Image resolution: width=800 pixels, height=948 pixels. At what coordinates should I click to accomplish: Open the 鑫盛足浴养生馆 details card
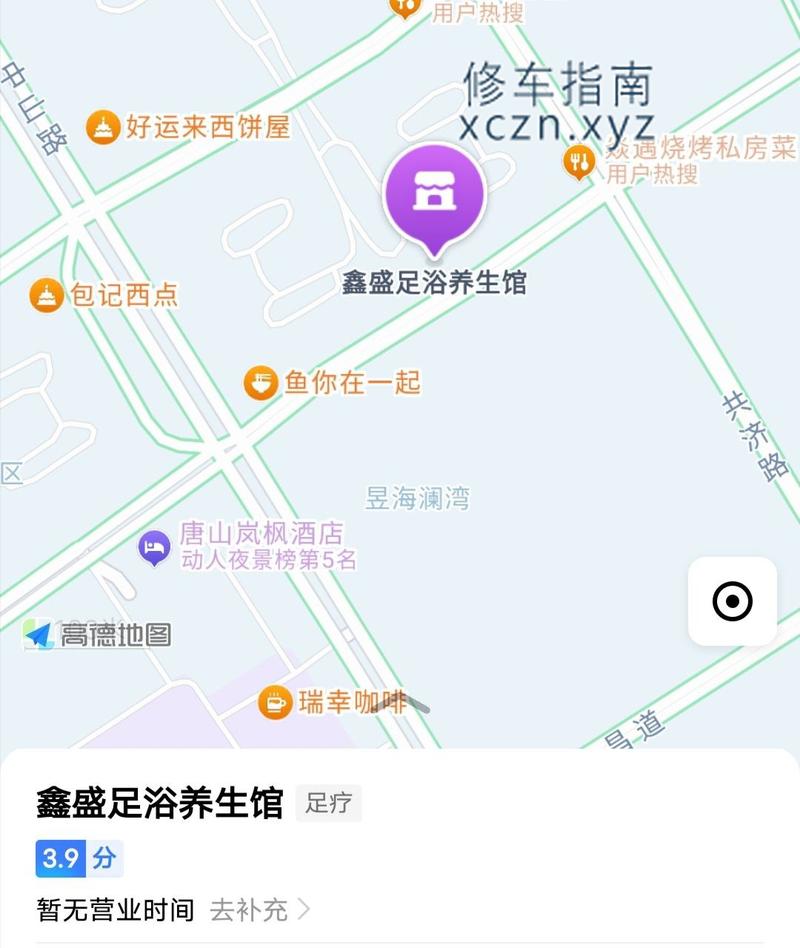tap(160, 803)
